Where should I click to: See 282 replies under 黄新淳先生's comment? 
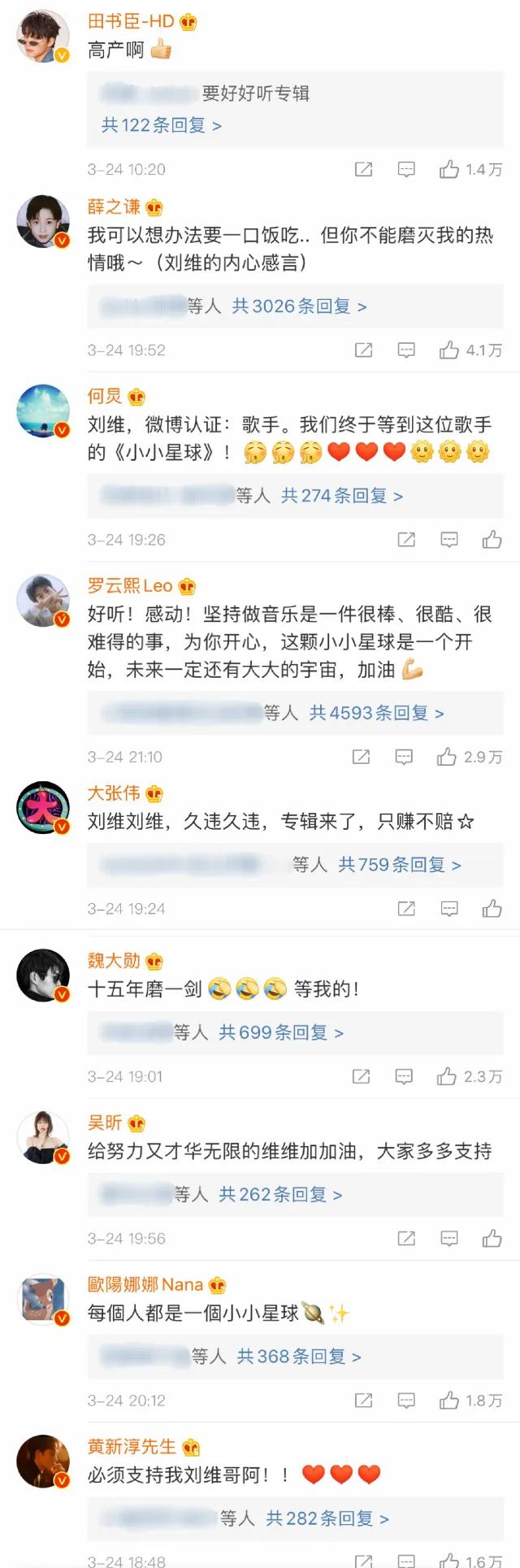point(327,1518)
